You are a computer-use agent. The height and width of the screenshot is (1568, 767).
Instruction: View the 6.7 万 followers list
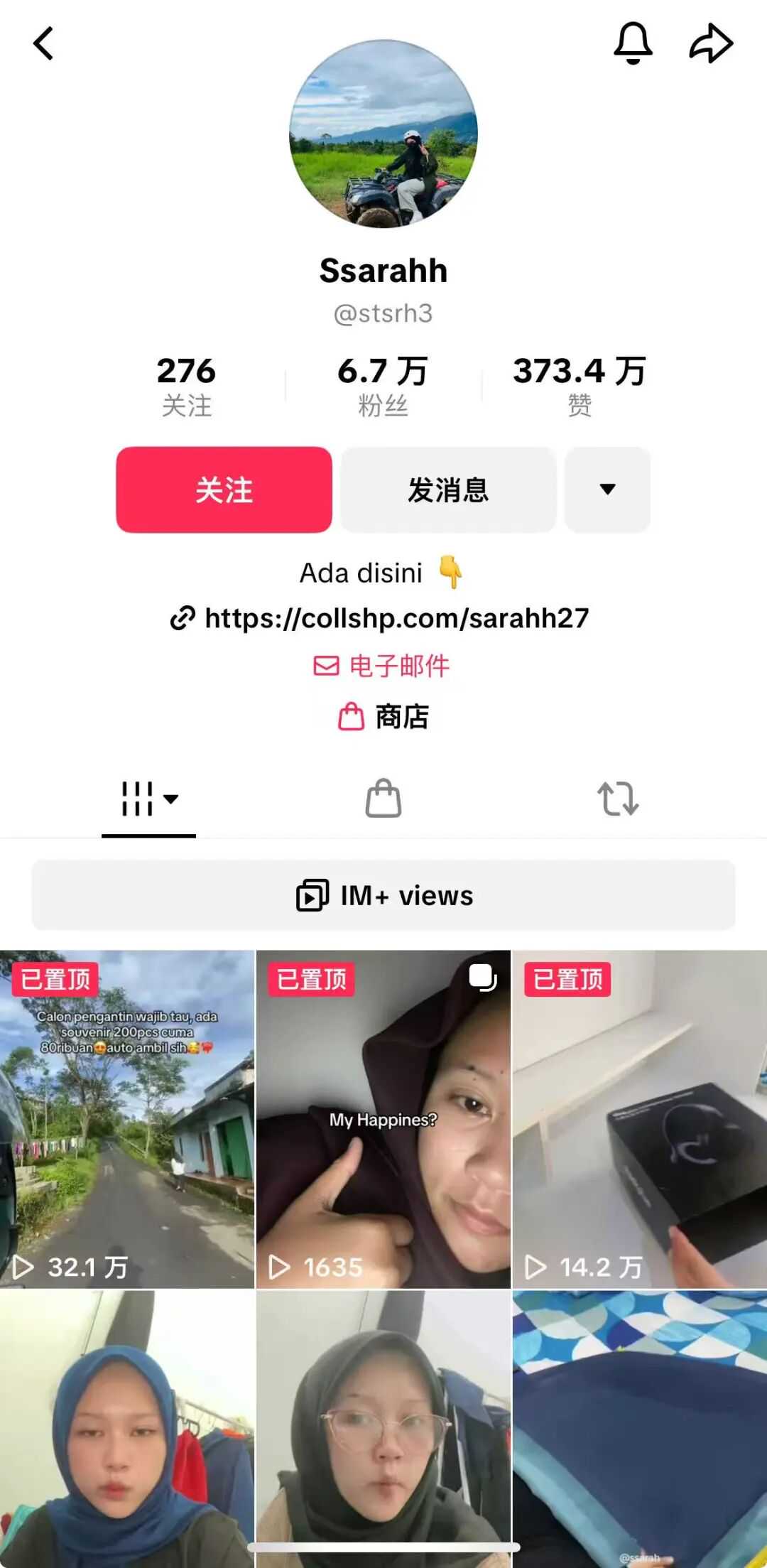(383, 386)
